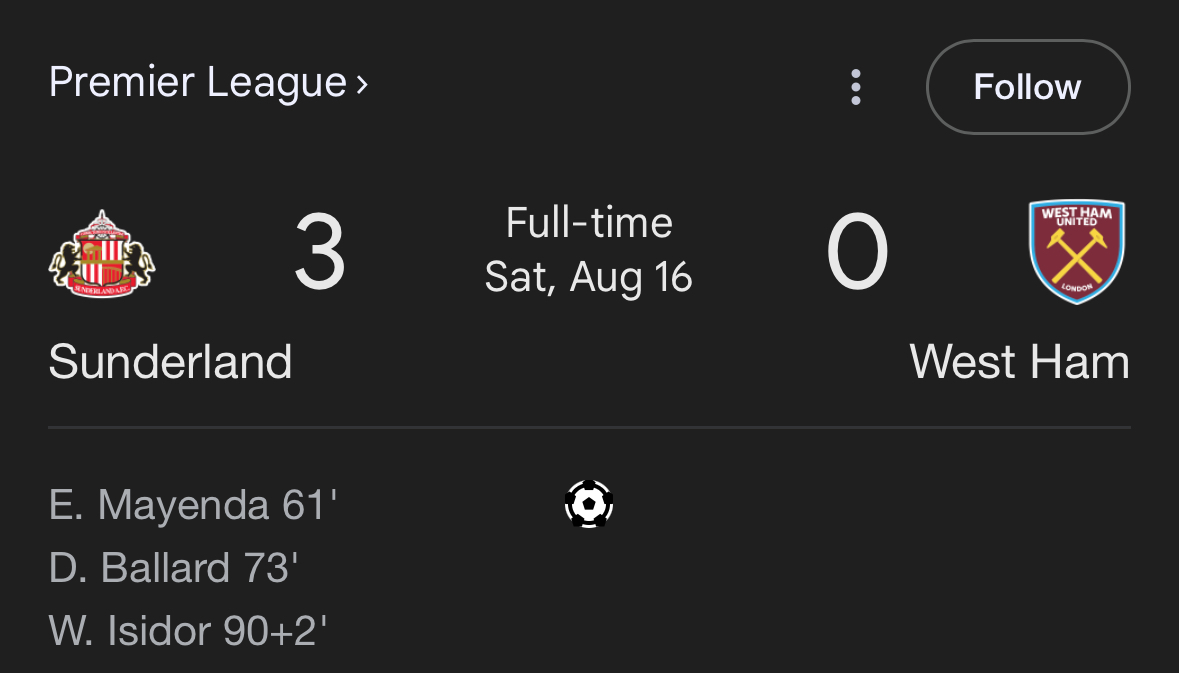Open the Premier League link
The width and height of the screenshot is (1179, 673).
[208, 82]
